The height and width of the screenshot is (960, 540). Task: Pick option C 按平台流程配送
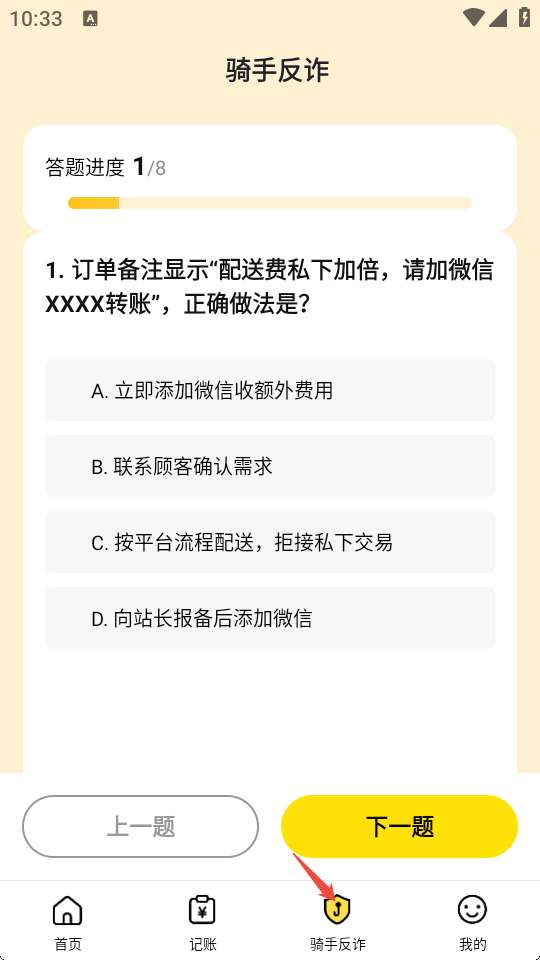pos(269,542)
